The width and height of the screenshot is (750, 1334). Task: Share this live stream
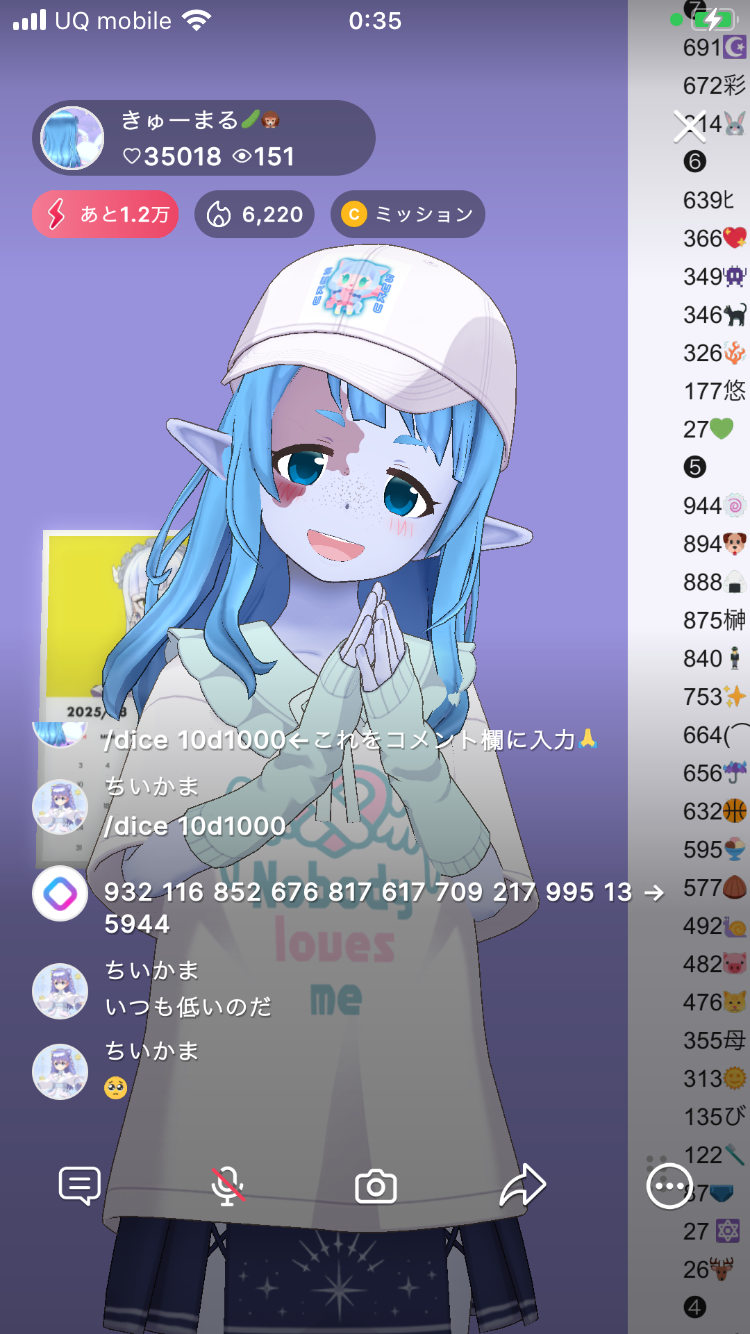click(x=522, y=1187)
